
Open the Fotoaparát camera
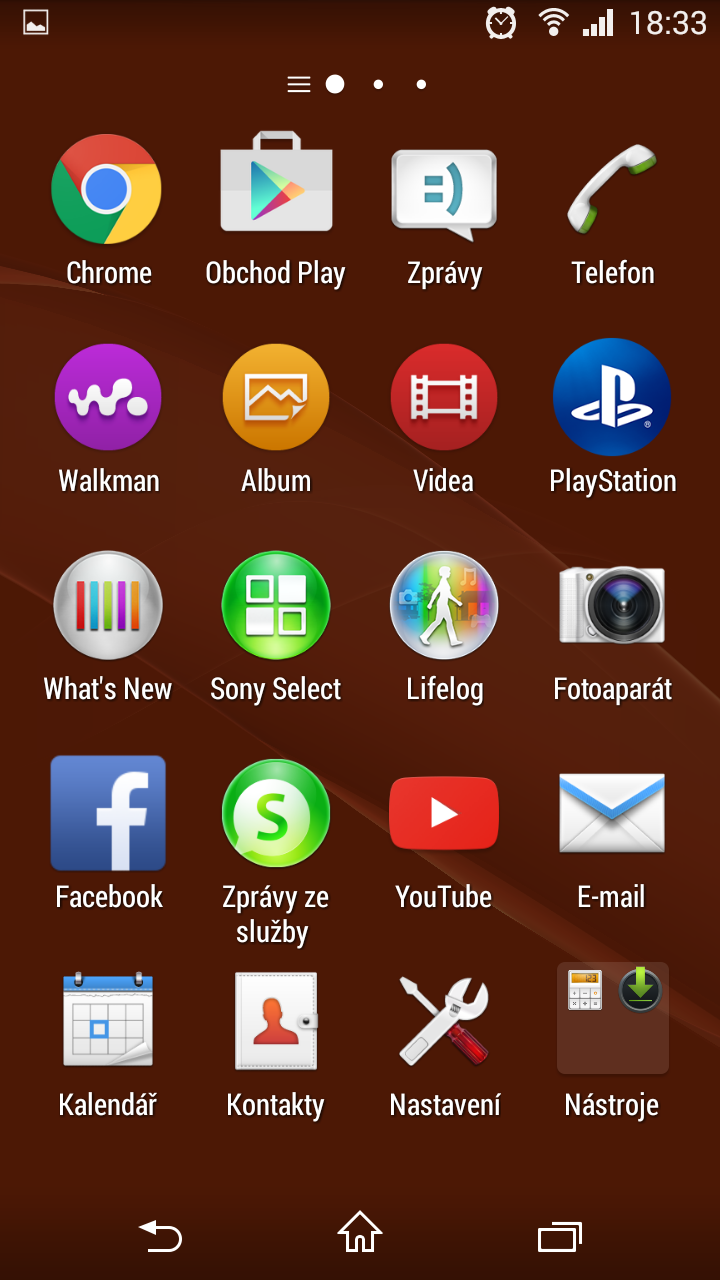tap(612, 605)
